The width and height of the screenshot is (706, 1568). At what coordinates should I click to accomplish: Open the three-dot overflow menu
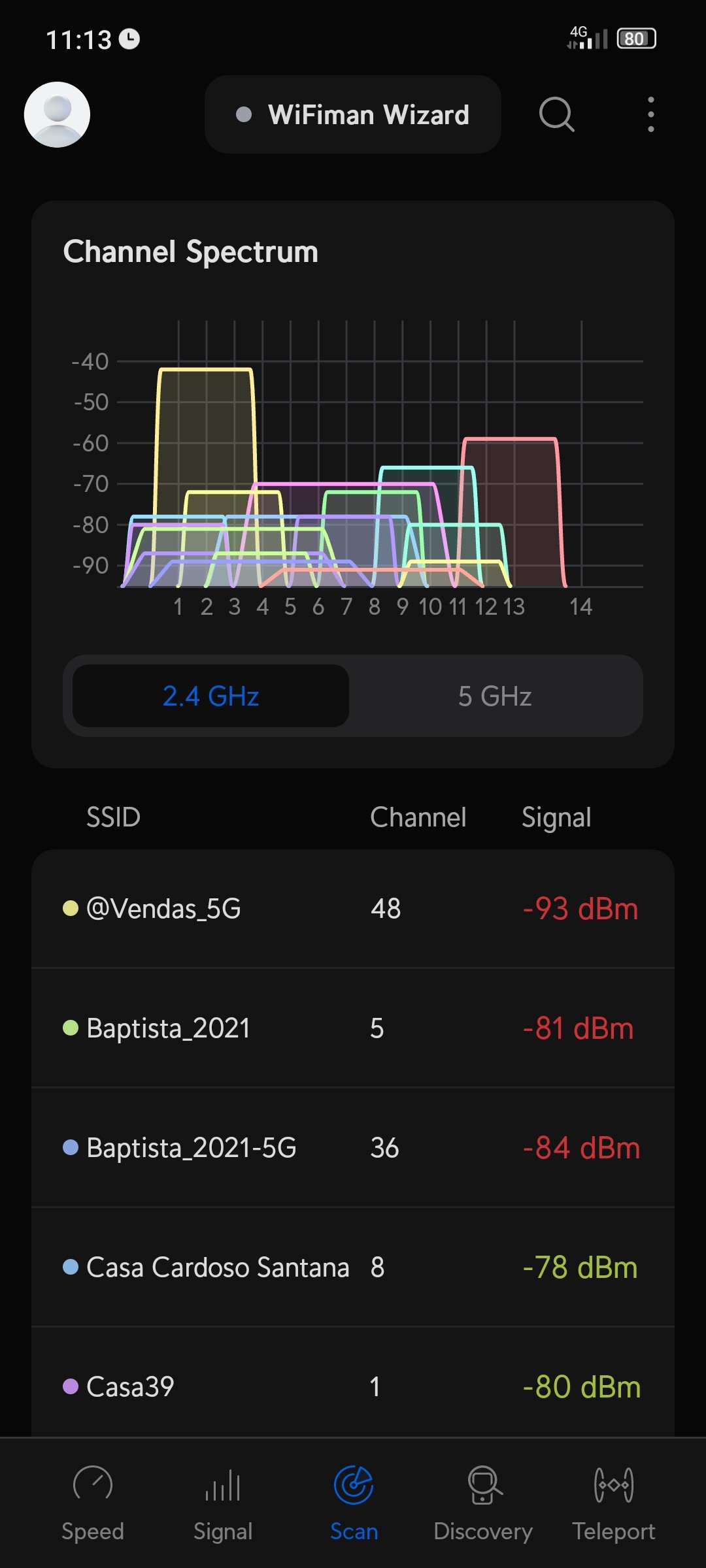(x=650, y=114)
